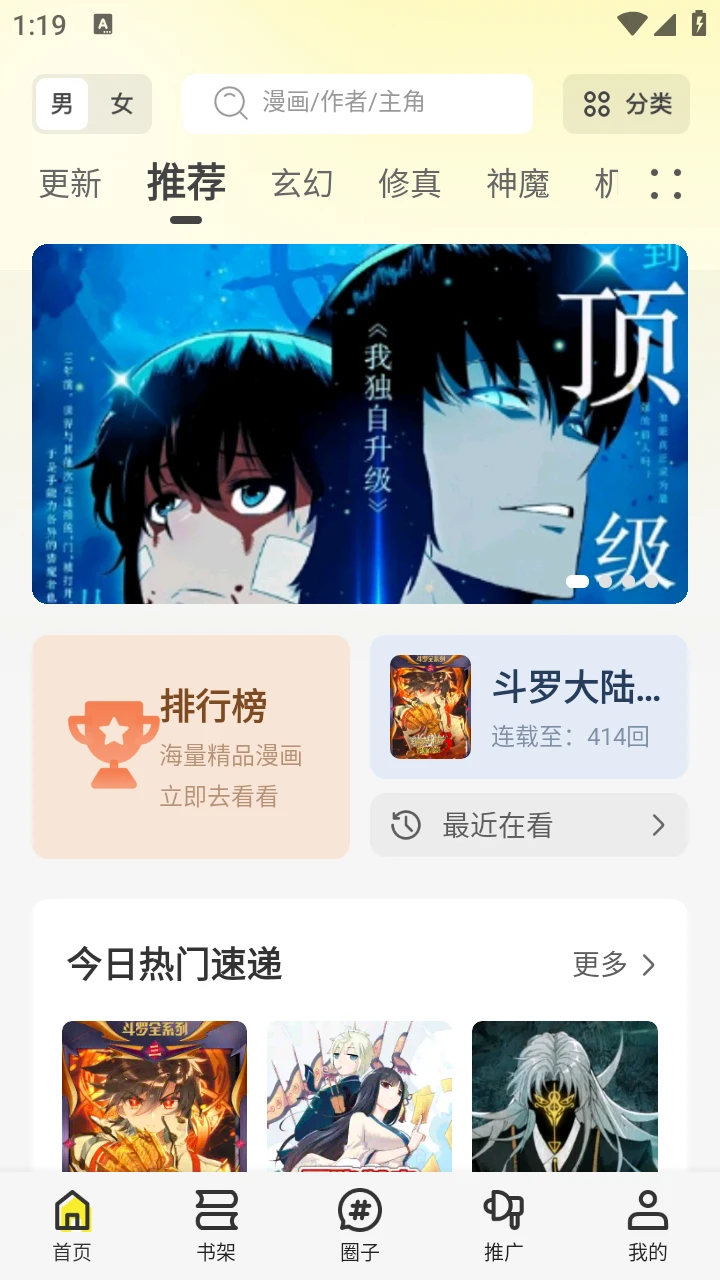Image resolution: width=720 pixels, height=1280 pixels.
Task: Select the 男 gender filter
Action: coord(62,103)
